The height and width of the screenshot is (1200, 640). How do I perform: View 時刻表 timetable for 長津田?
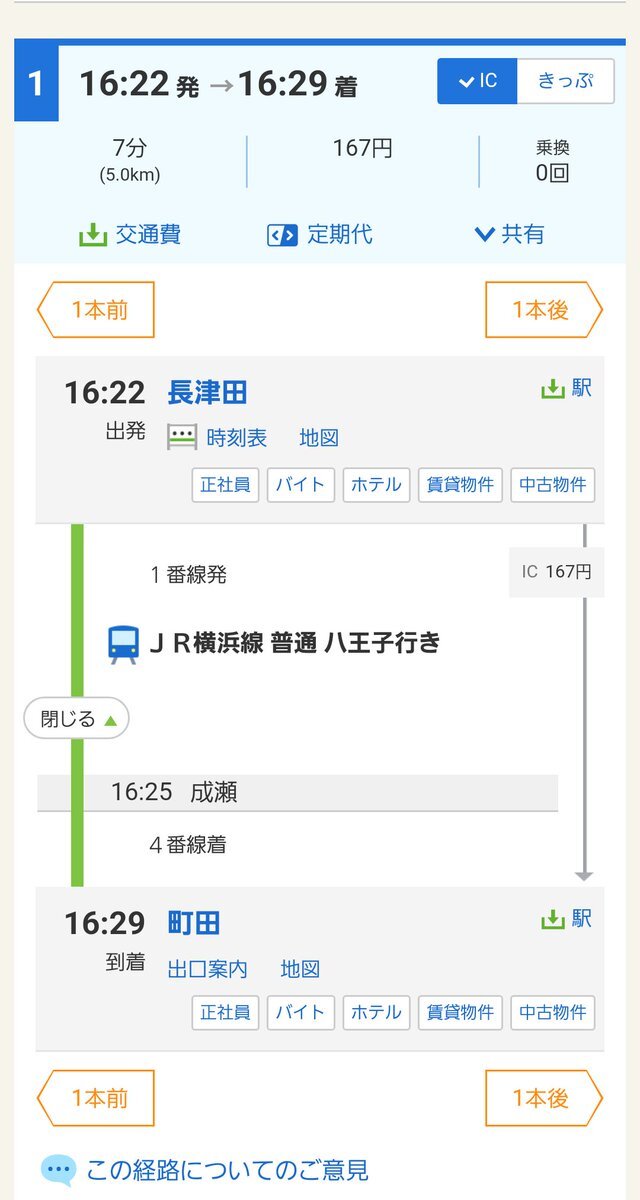235,438
